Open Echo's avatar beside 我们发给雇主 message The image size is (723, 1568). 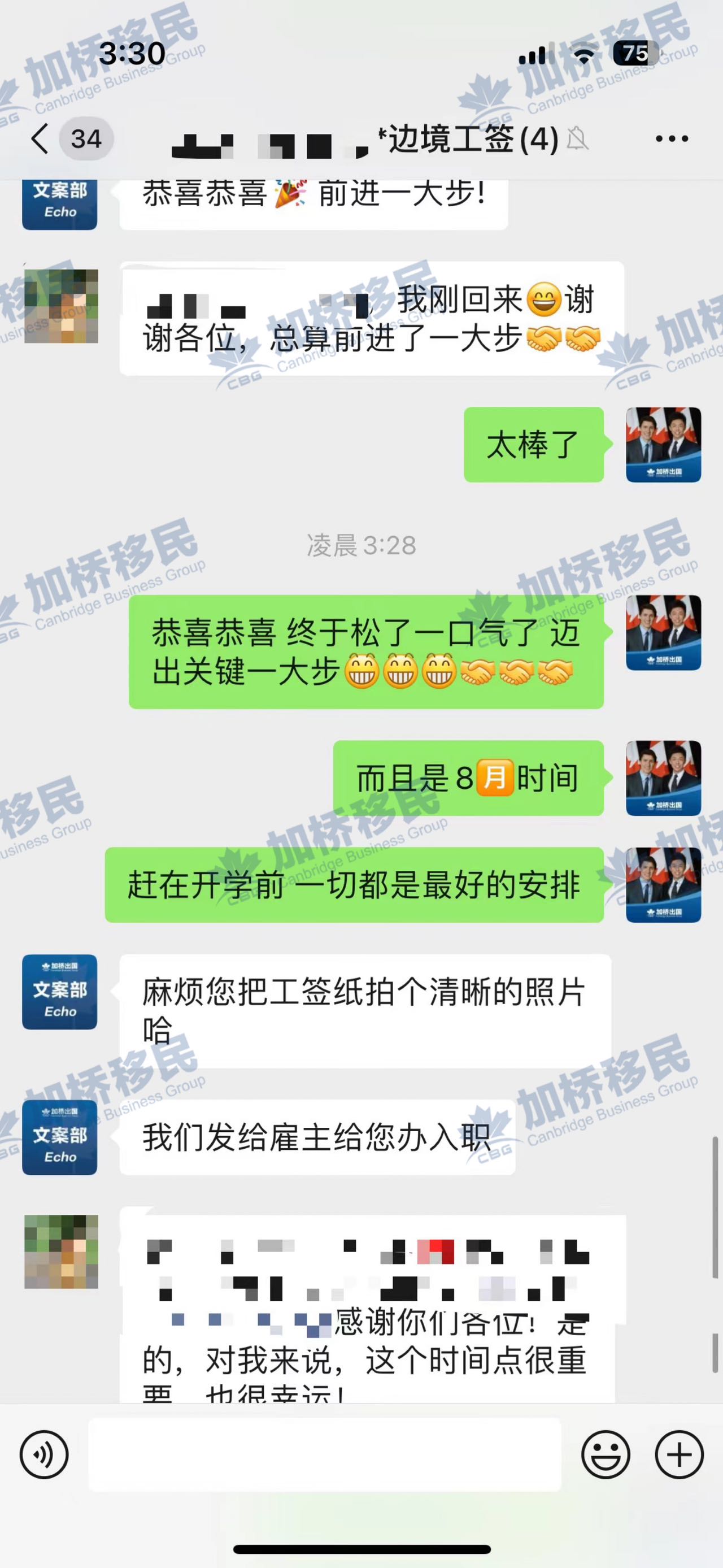[x=60, y=1137]
